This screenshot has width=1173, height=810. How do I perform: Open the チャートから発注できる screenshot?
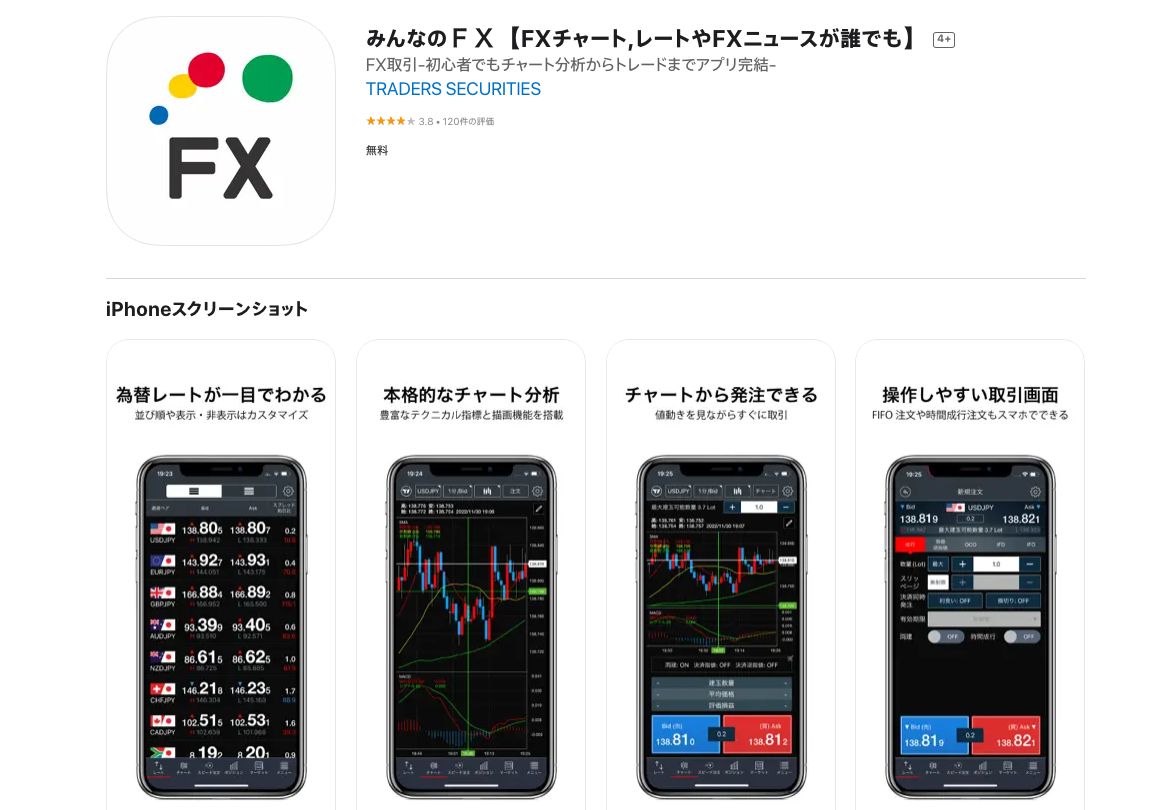pos(721,575)
